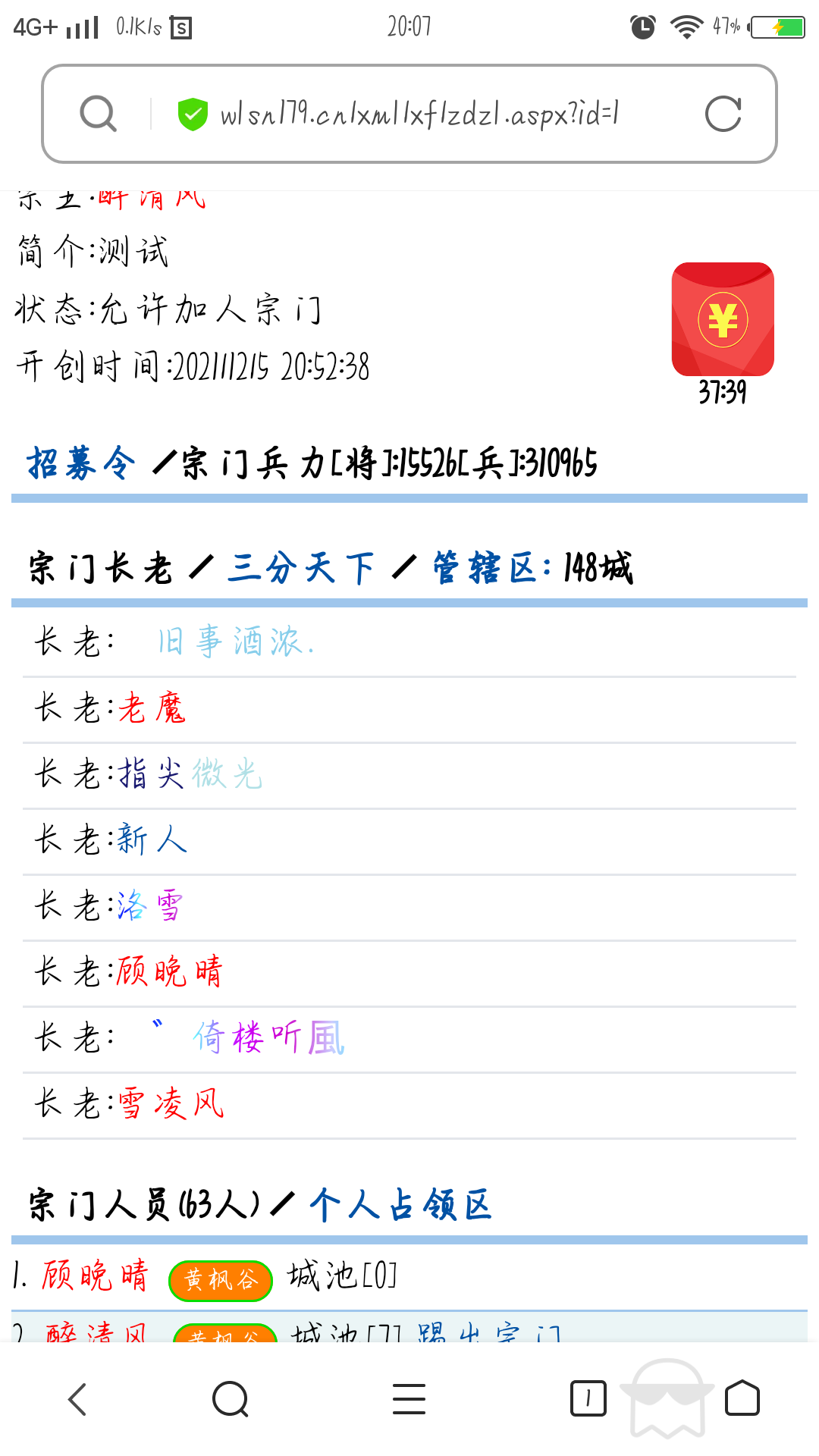This screenshot has height=1456, width=819.
Task: Tap the red envelope reward icon
Action: [721, 320]
